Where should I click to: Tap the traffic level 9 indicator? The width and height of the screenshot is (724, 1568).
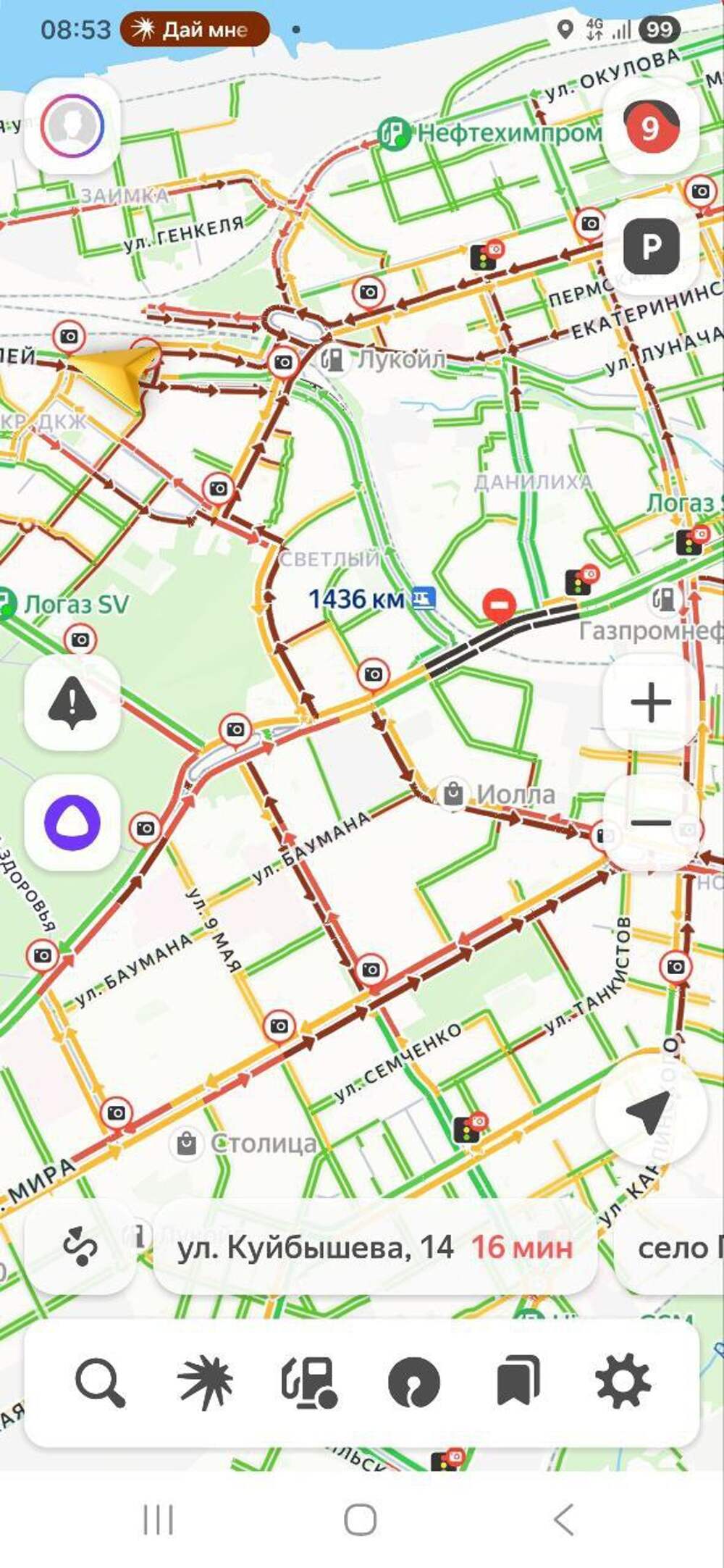(x=651, y=127)
